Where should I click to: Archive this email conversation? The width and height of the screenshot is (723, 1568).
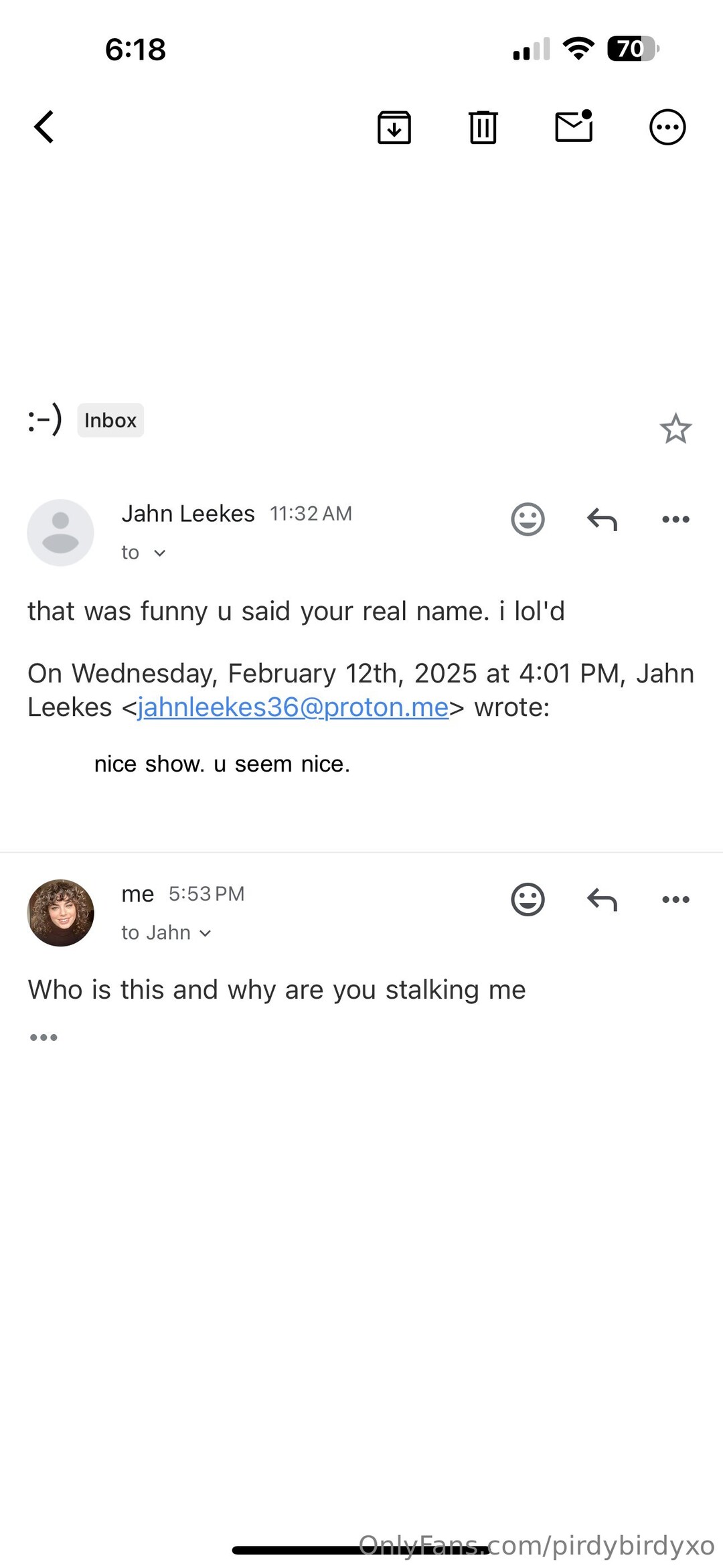tap(394, 127)
